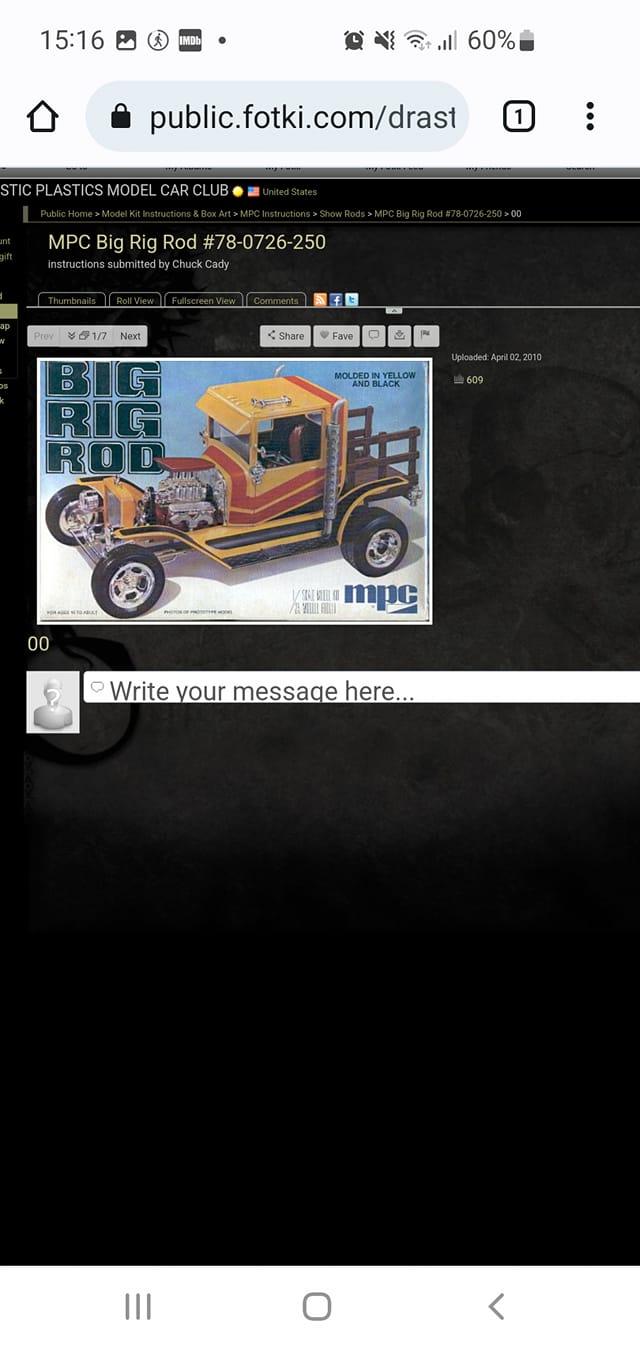Viewport: 640px width, 1351px height.
Task: Tap the URL address bar
Action: tap(277, 117)
